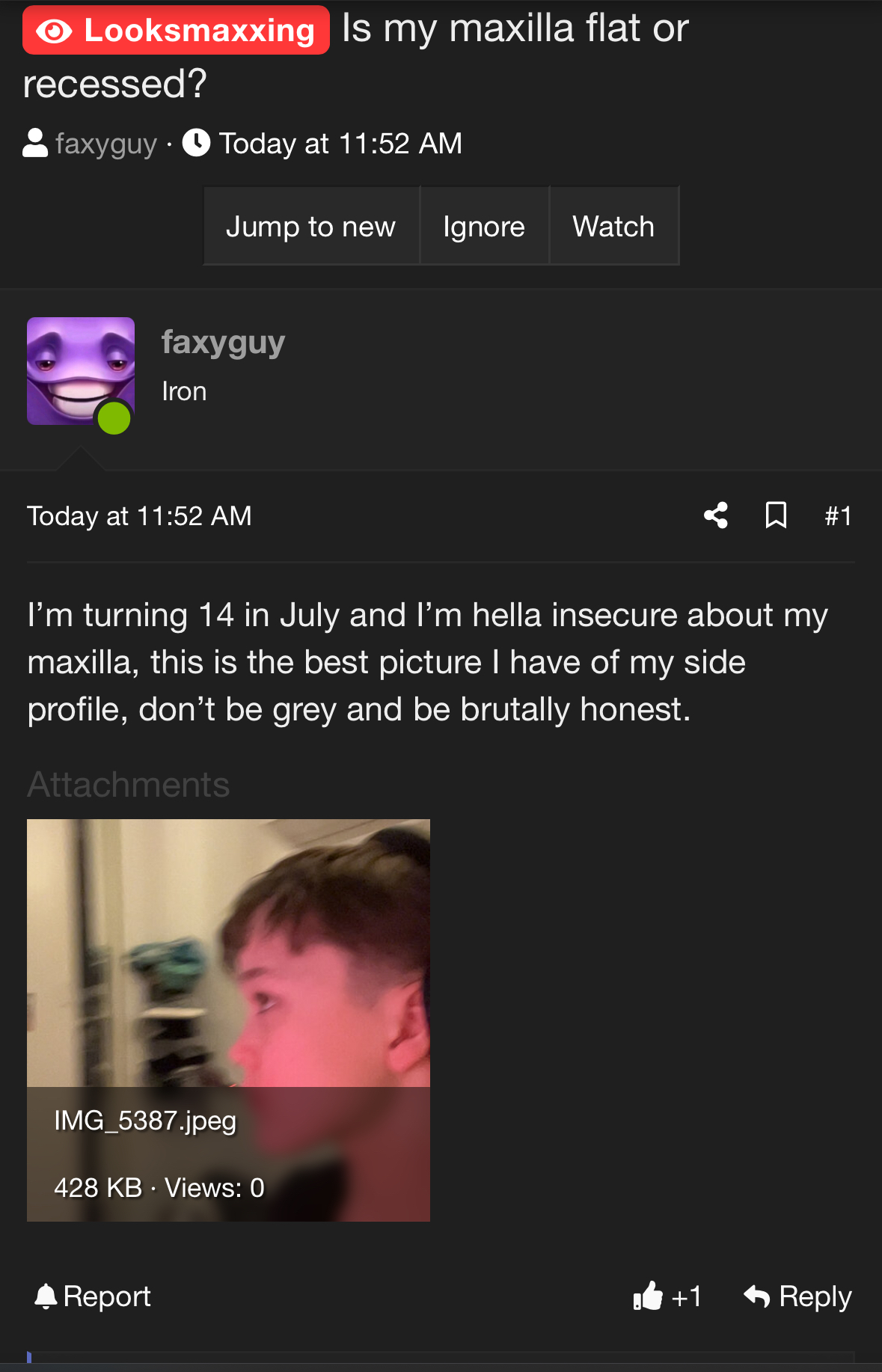Screen dimensions: 882x1372
Task: Open faxyguy profile link under the title
Action: [x=105, y=144]
